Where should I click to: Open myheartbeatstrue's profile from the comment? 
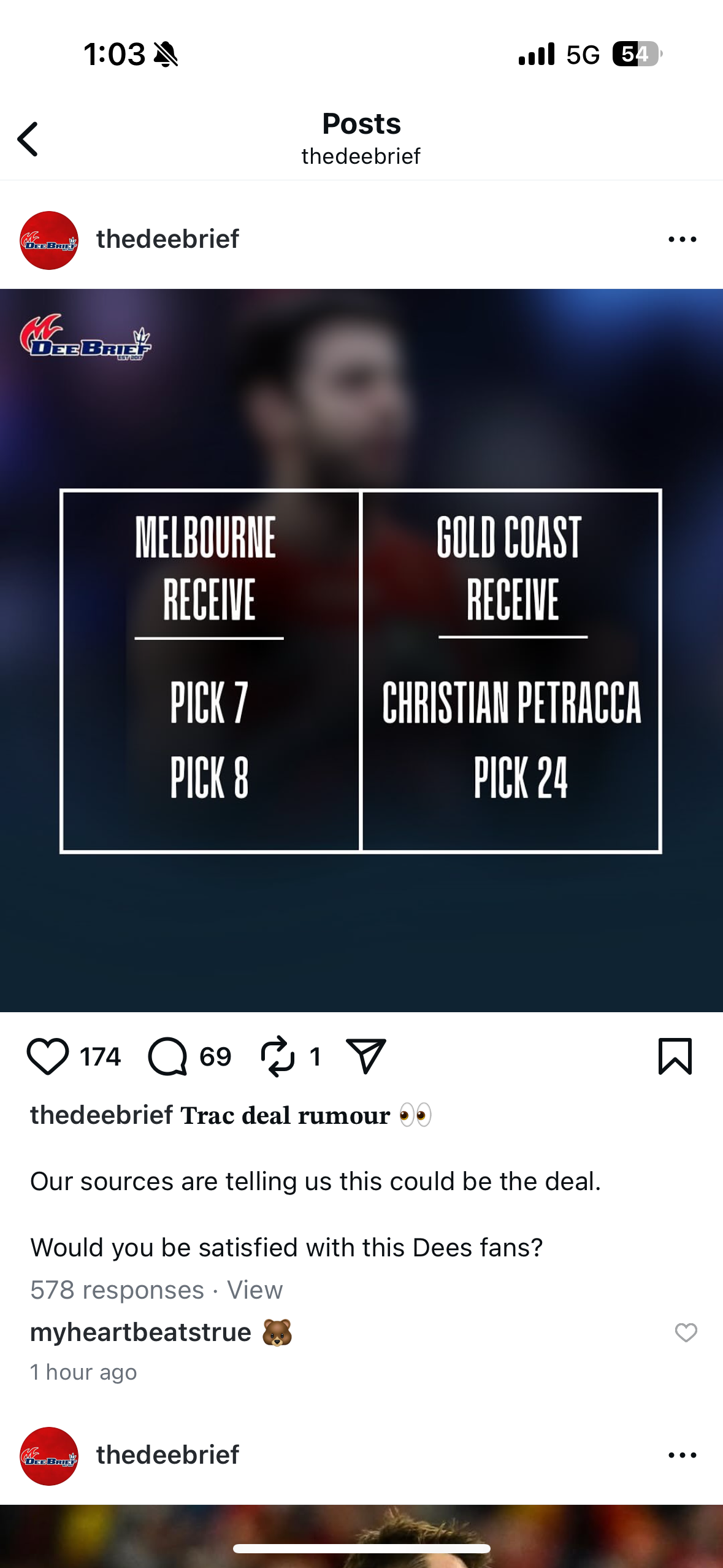141,1332
